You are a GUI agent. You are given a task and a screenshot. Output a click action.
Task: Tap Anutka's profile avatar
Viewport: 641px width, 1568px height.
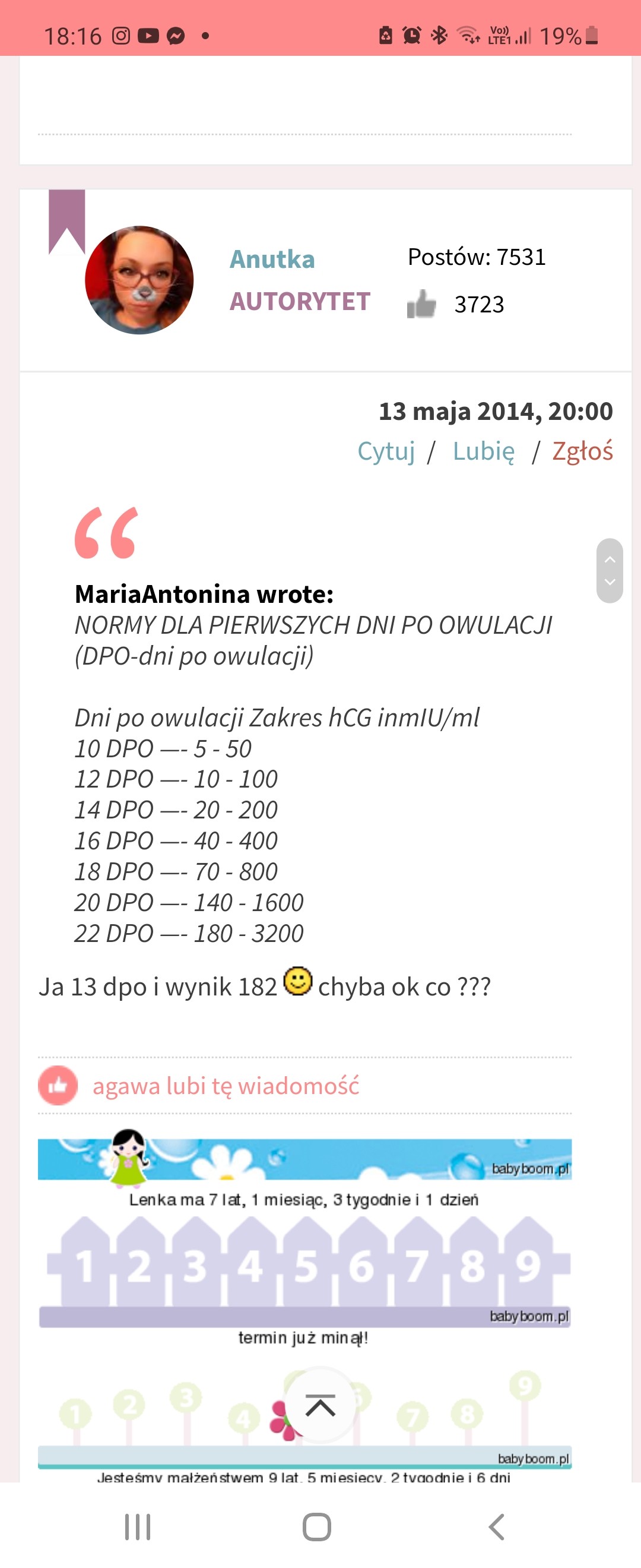click(x=139, y=280)
